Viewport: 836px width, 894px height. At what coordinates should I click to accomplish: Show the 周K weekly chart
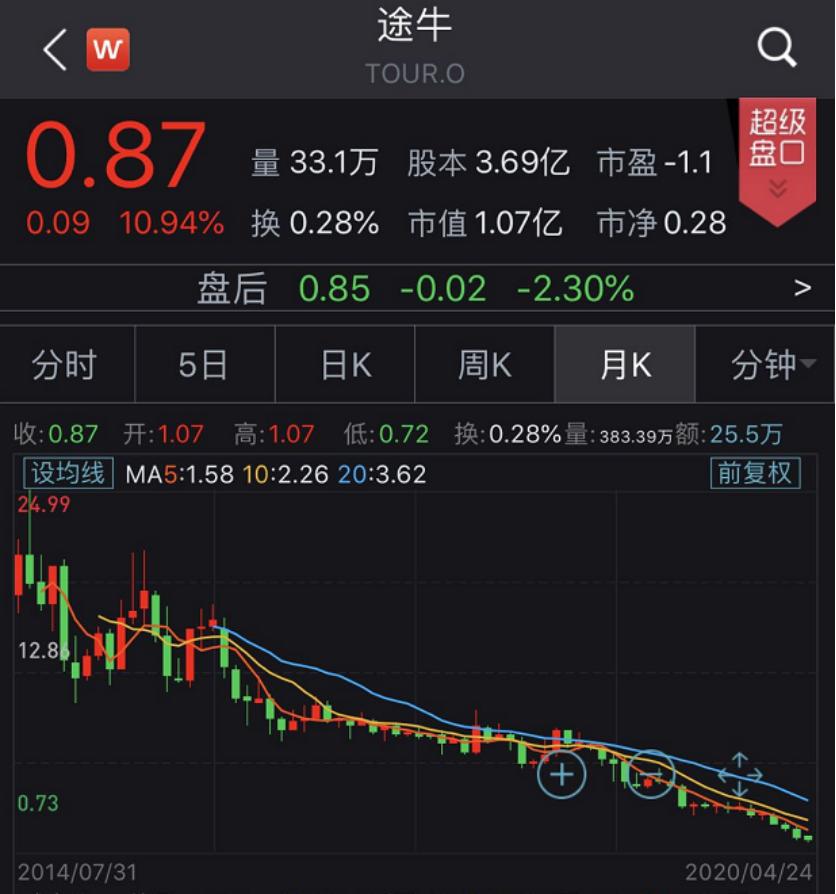click(484, 365)
